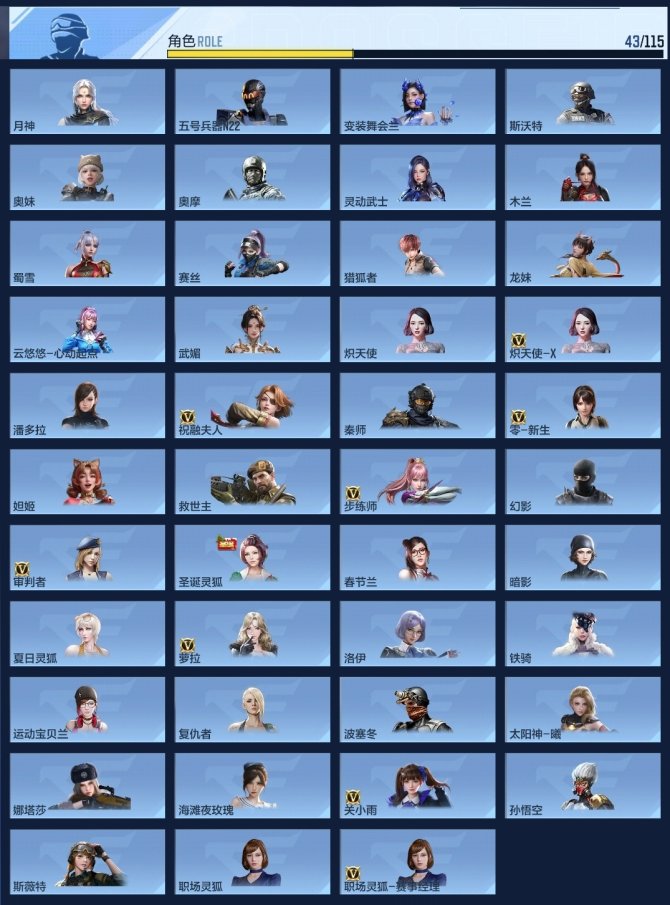The width and height of the screenshot is (670, 905).
Task: Open the 斯沃特 character card
Action: click(x=582, y=101)
